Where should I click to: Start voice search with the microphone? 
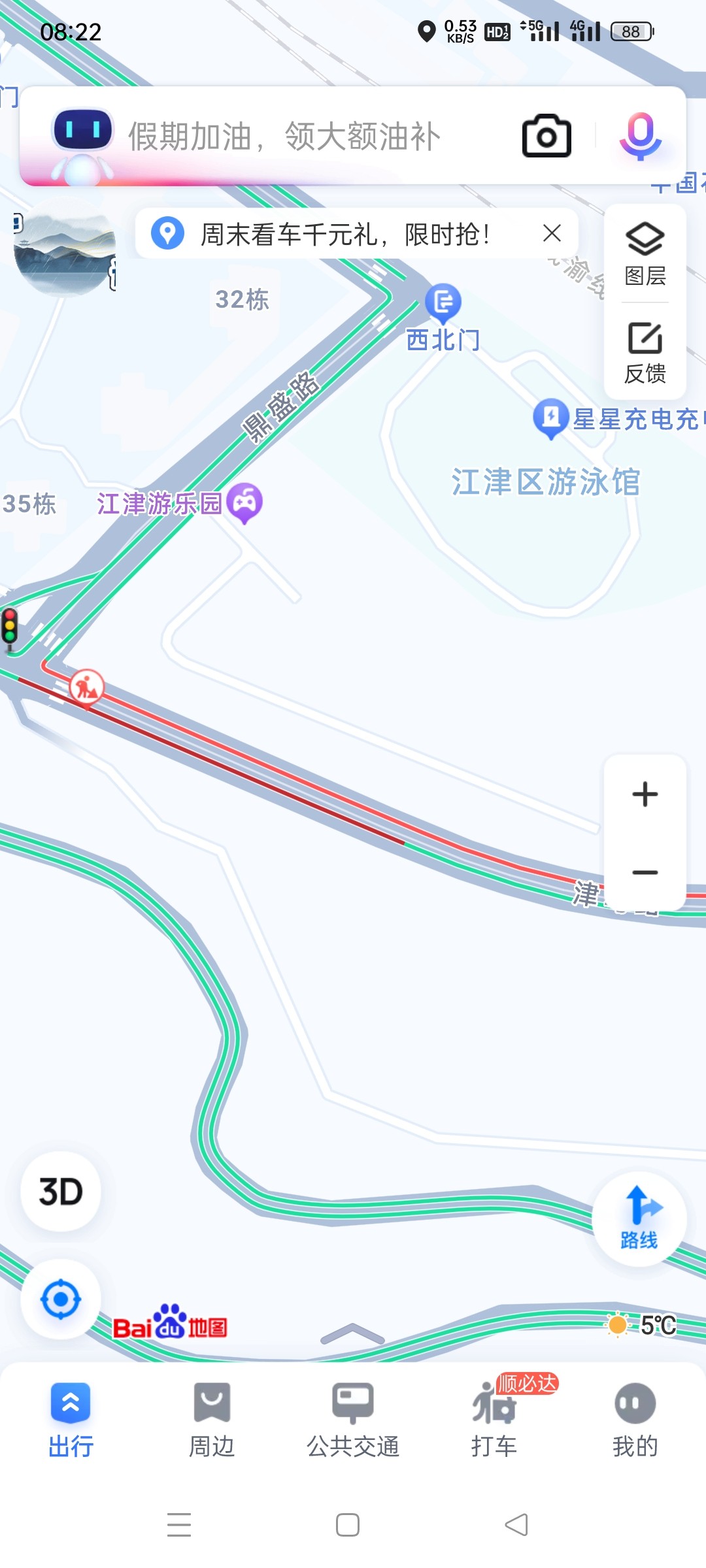point(640,136)
